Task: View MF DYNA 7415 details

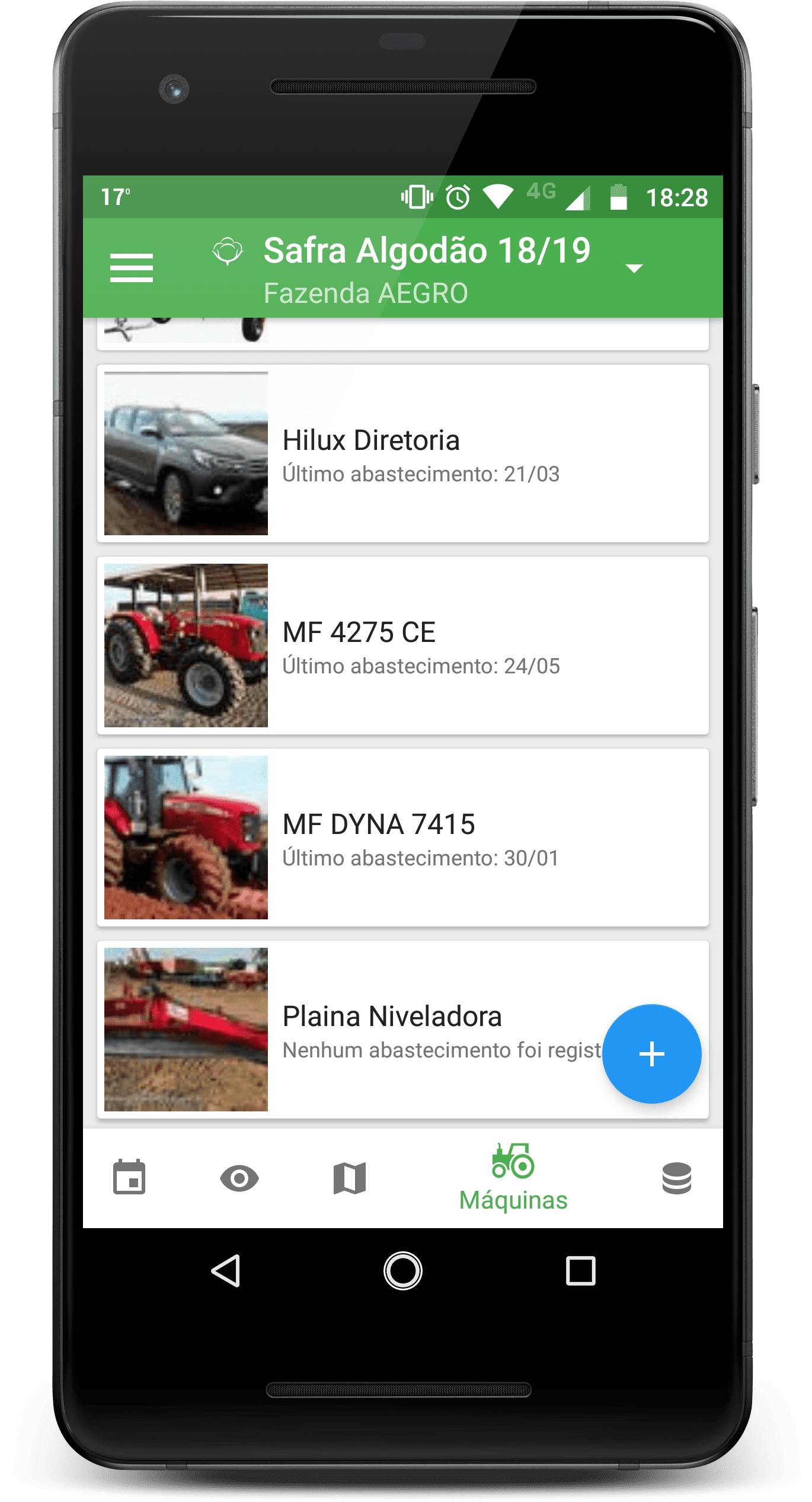Action: [403, 838]
